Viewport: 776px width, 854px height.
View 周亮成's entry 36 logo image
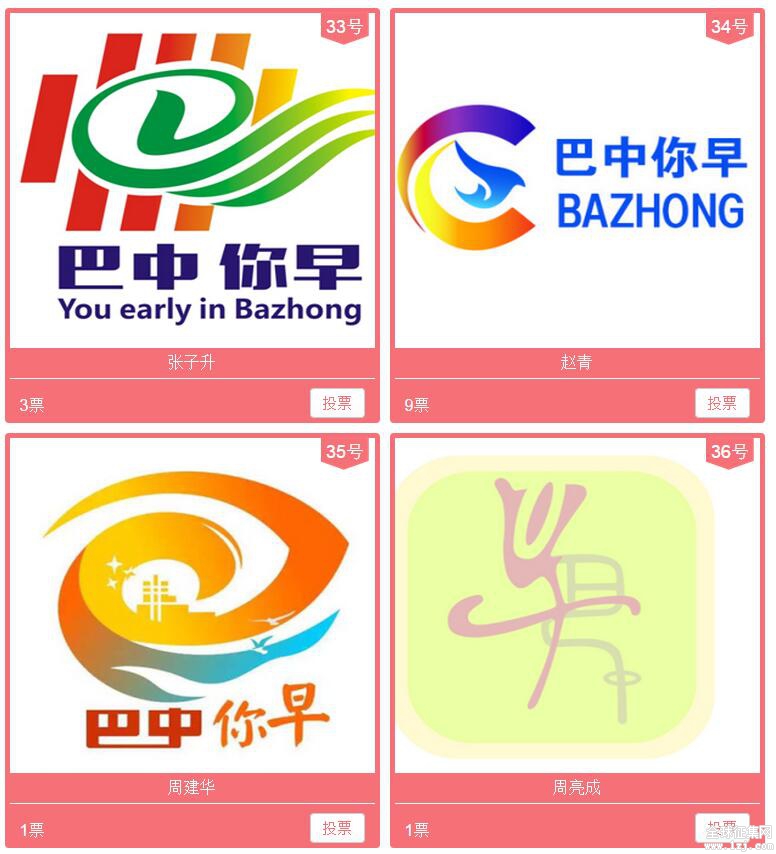point(577,605)
